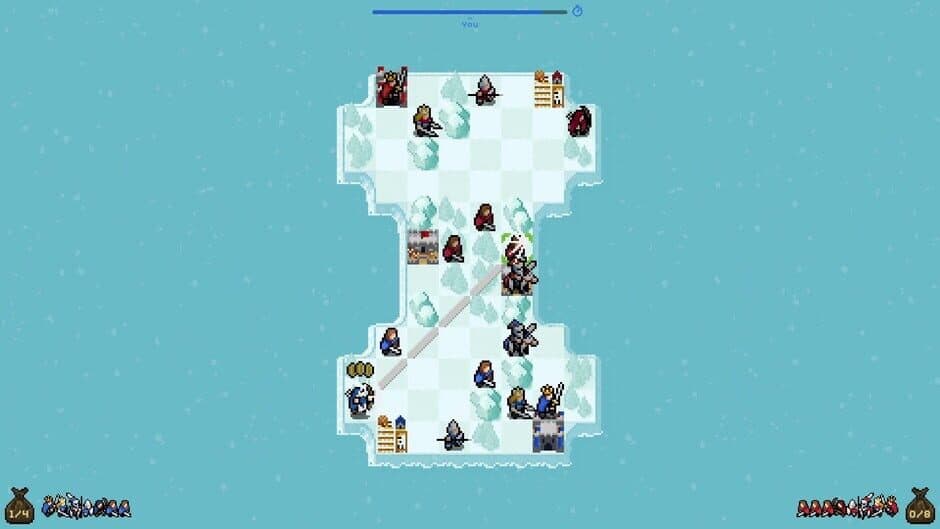Screen dimensions: 940x529
Task: Open the red loot bag showing 0/8
Action: tap(920, 505)
